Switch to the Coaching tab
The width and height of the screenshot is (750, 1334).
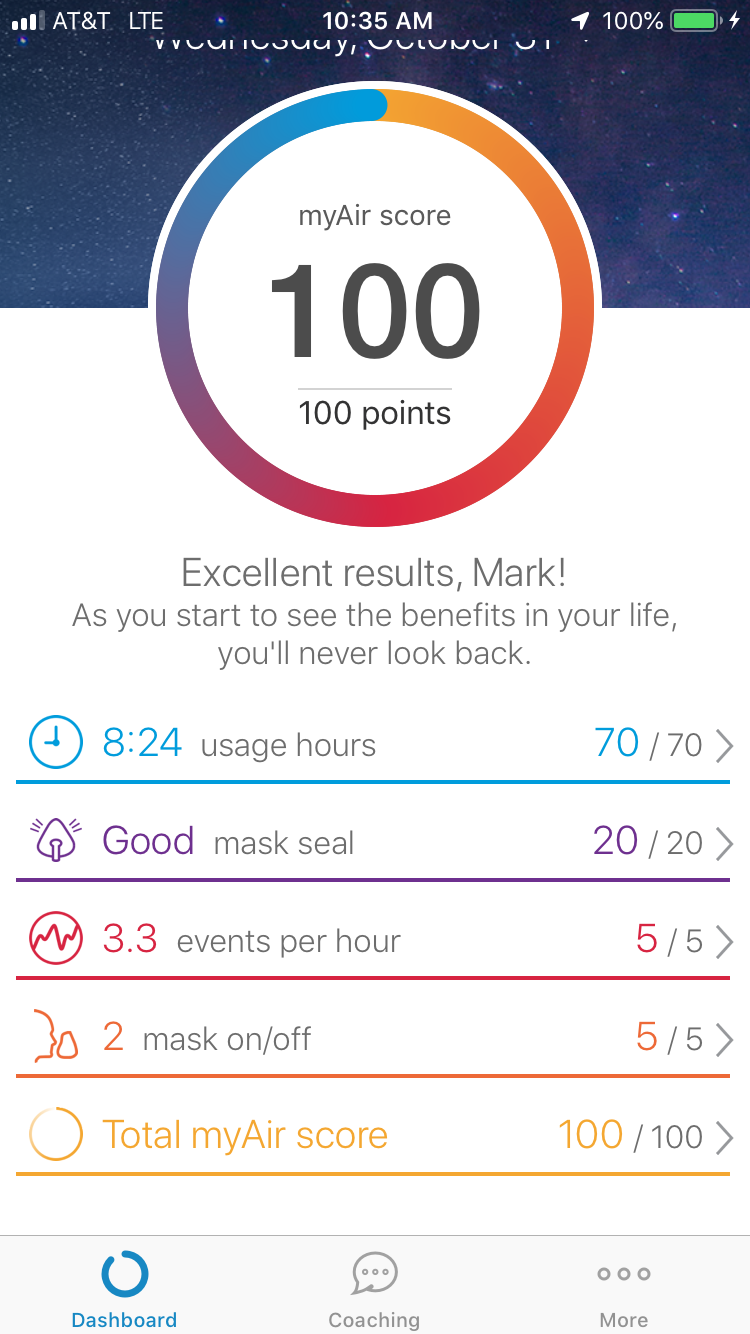[375, 1289]
